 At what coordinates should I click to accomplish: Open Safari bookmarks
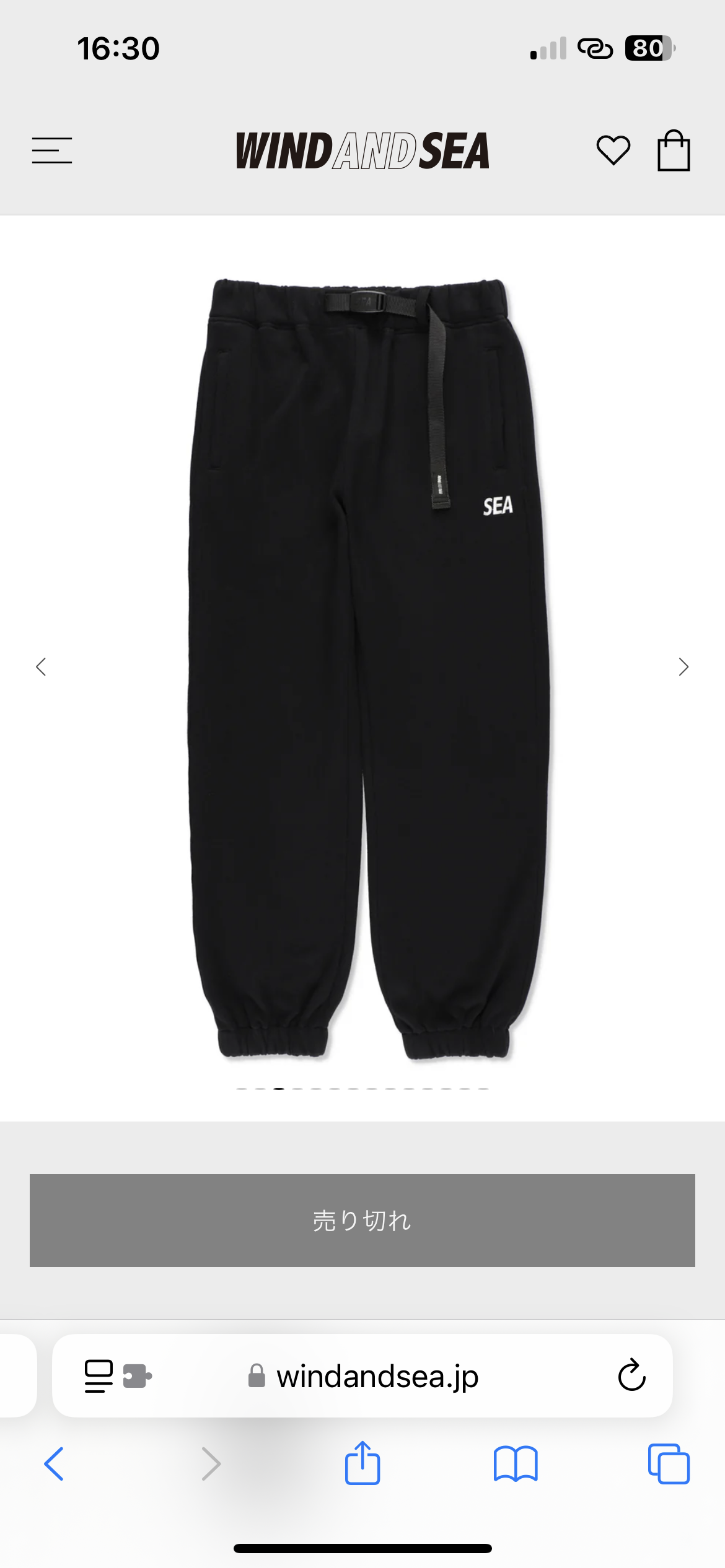516,1464
